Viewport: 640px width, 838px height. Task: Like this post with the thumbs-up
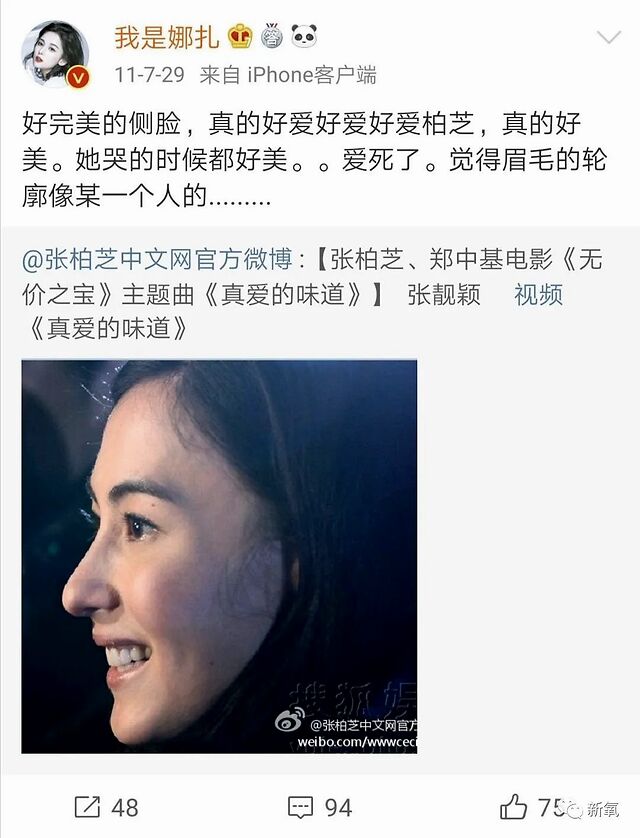pos(514,805)
